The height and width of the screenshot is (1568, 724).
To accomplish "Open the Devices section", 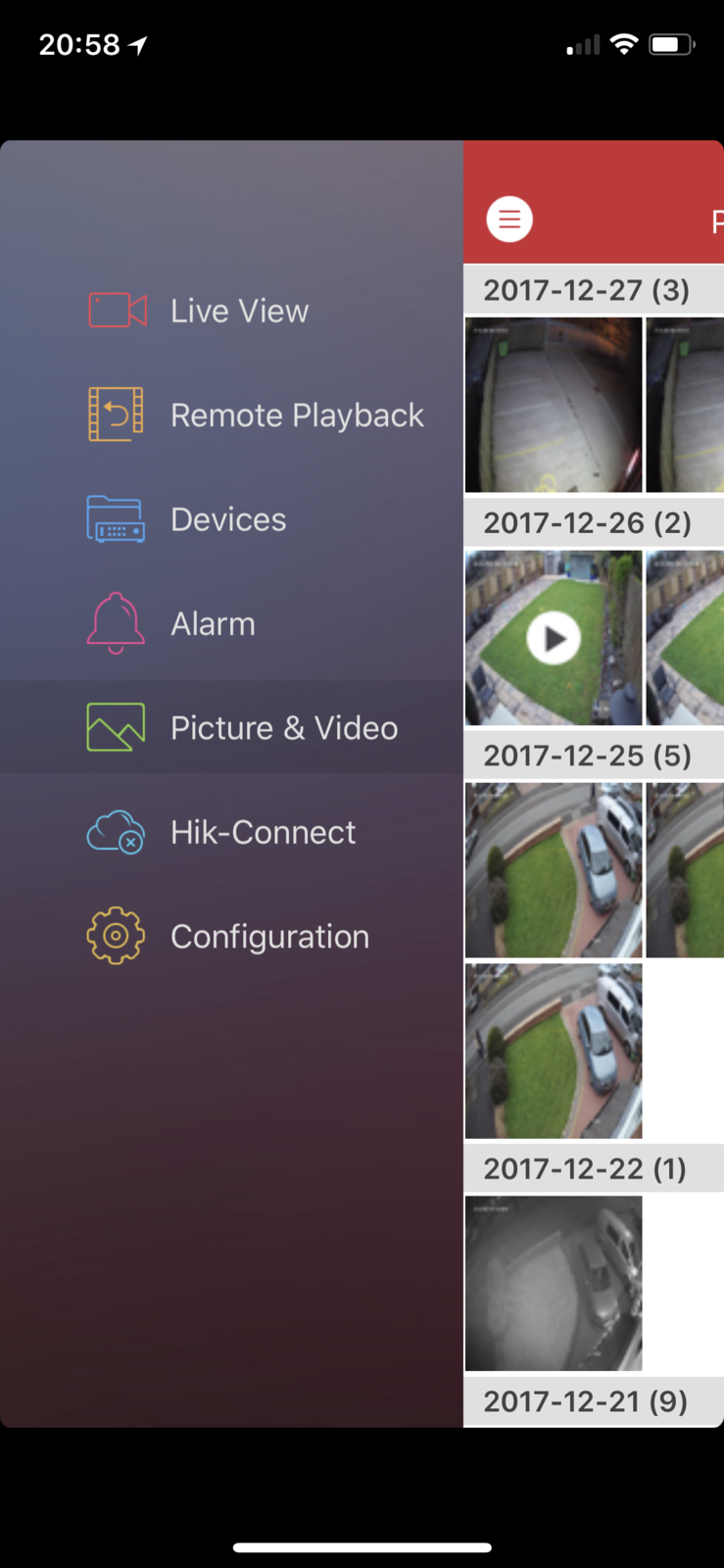I will coord(227,519).
